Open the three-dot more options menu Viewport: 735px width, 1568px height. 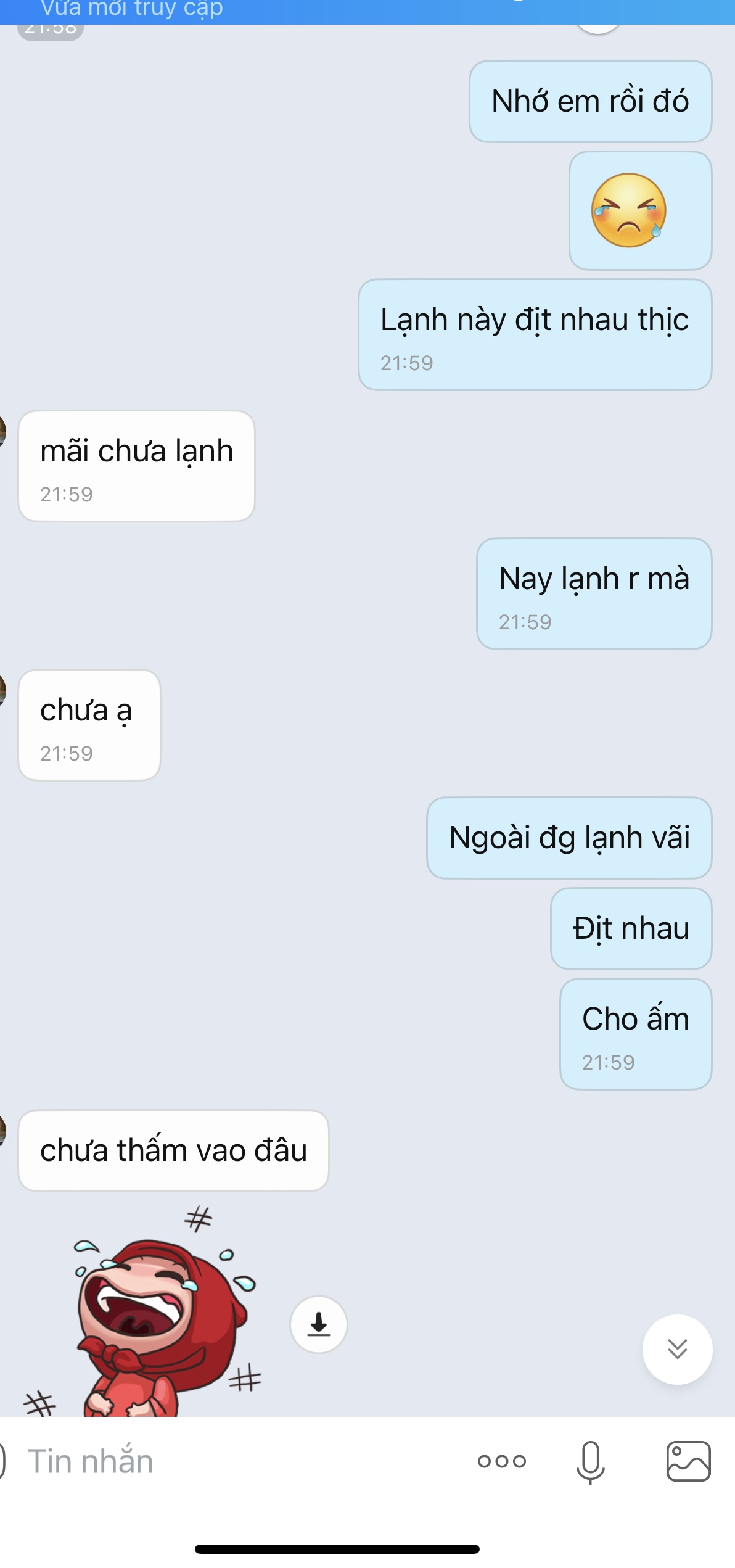pyautogui.click(x=501, y=1461)
